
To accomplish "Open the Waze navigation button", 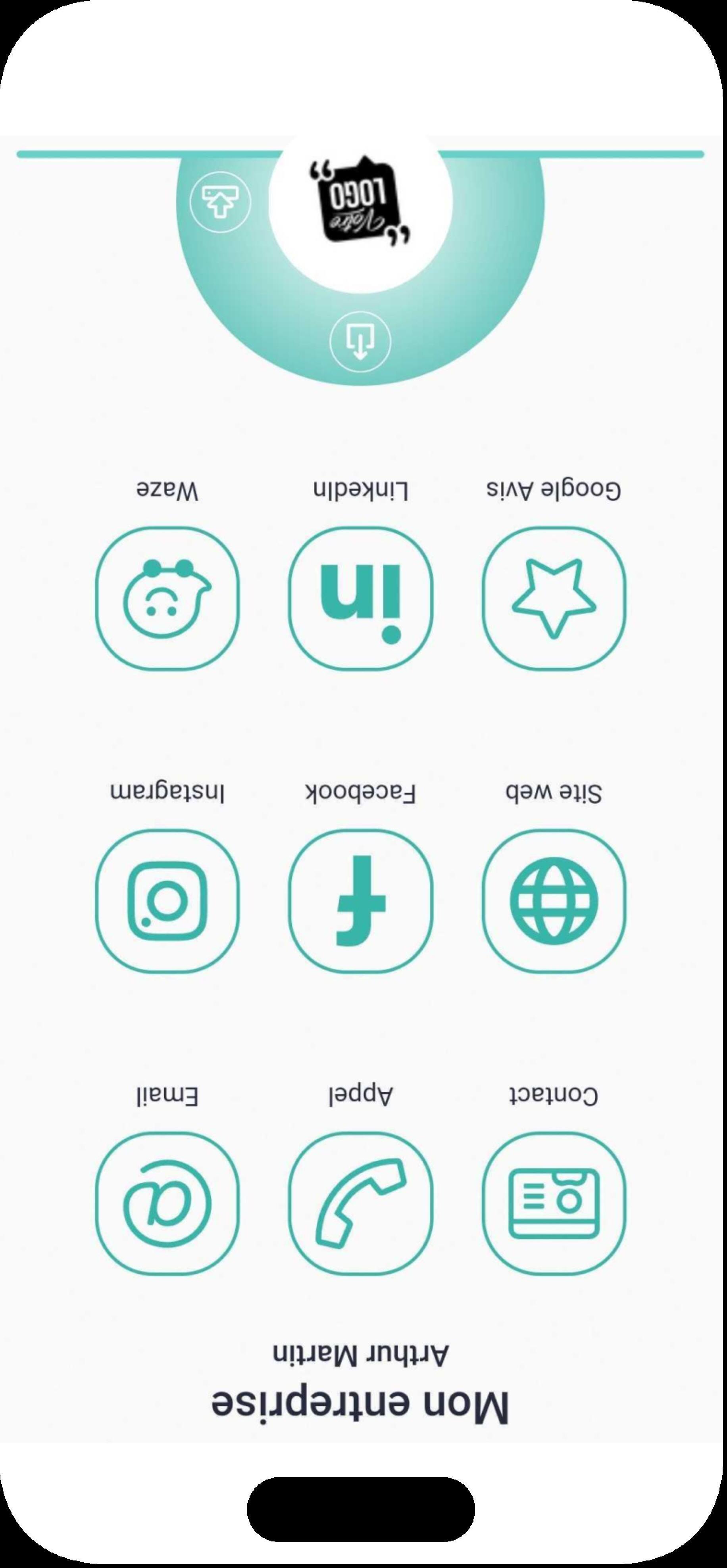I will click(167, 599).
